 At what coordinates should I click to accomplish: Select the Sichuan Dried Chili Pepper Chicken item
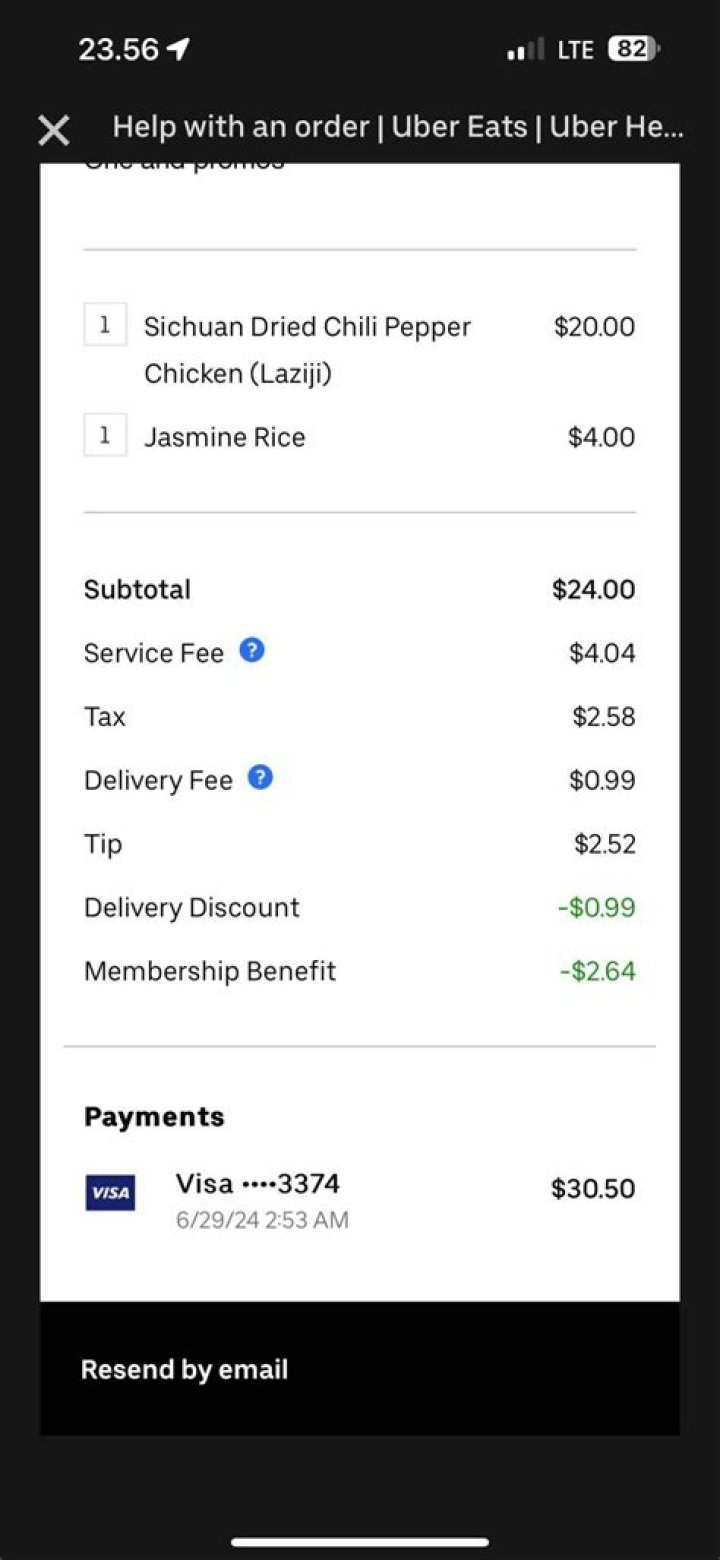coord(309,326)
